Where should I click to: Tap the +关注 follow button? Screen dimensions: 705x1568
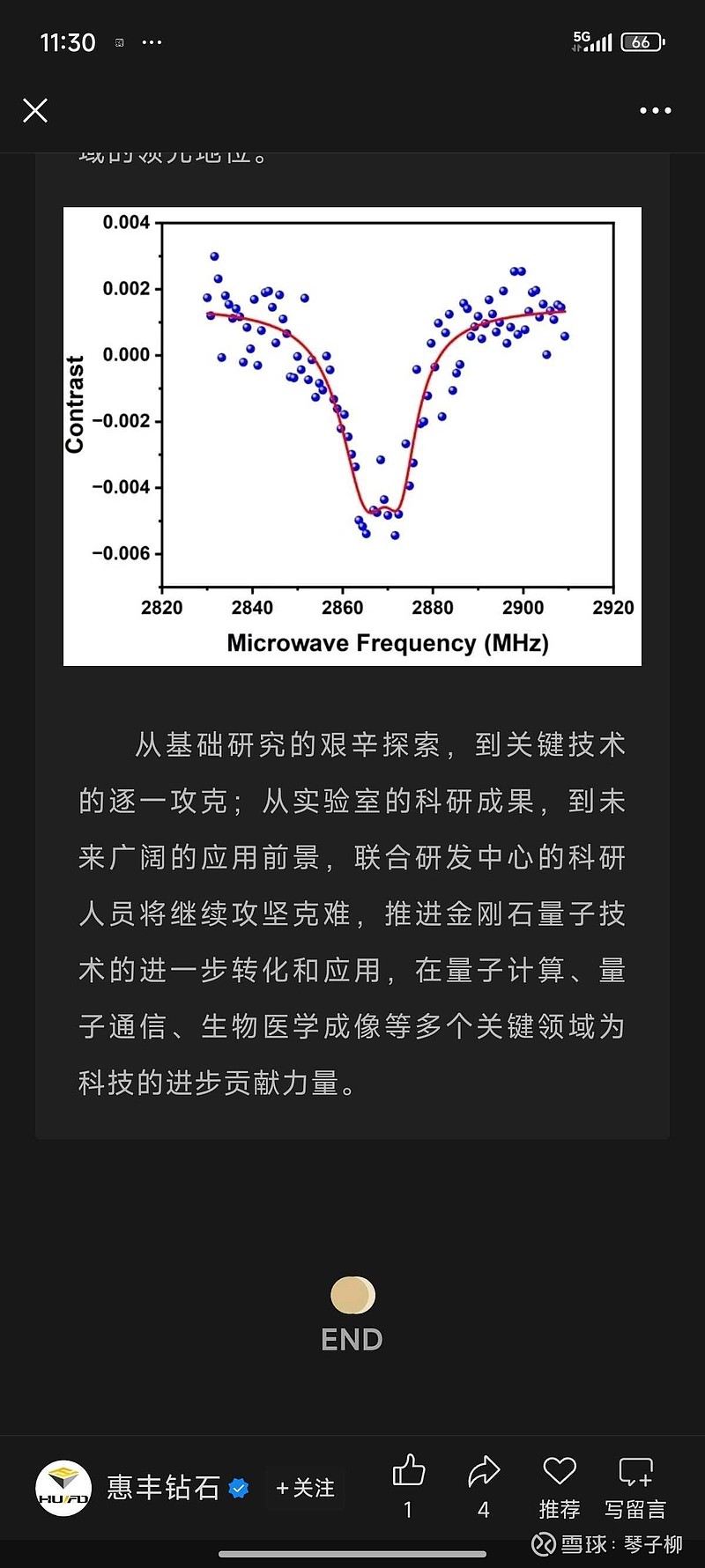(304, 1489)
